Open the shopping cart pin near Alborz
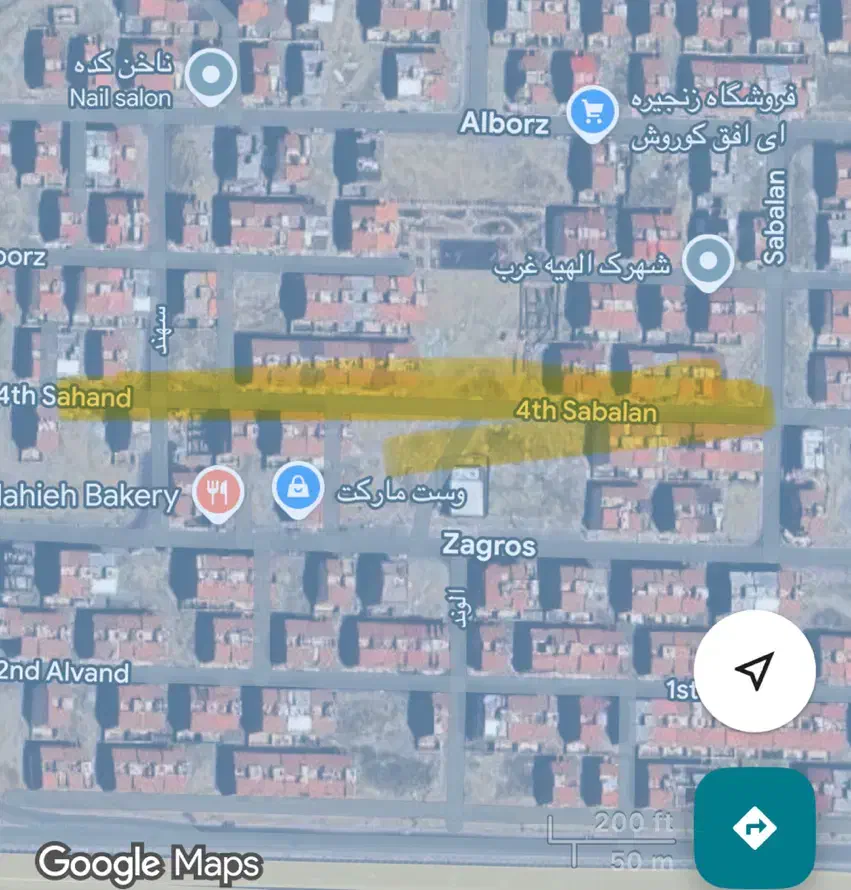Screen dimensions: 851x890 pyautogui.click(x=591, y=112)
